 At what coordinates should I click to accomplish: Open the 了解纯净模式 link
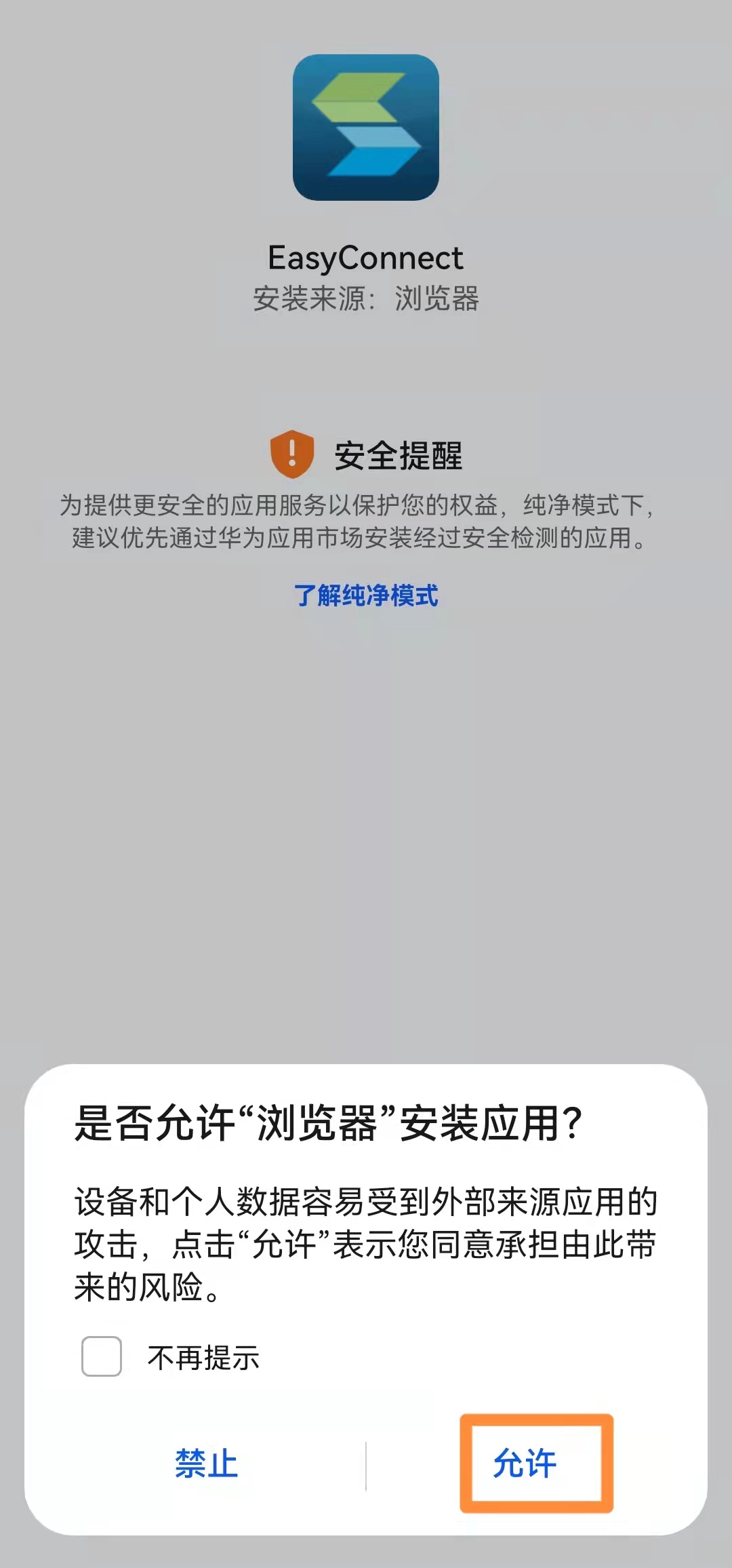click(x=366, y=595)
